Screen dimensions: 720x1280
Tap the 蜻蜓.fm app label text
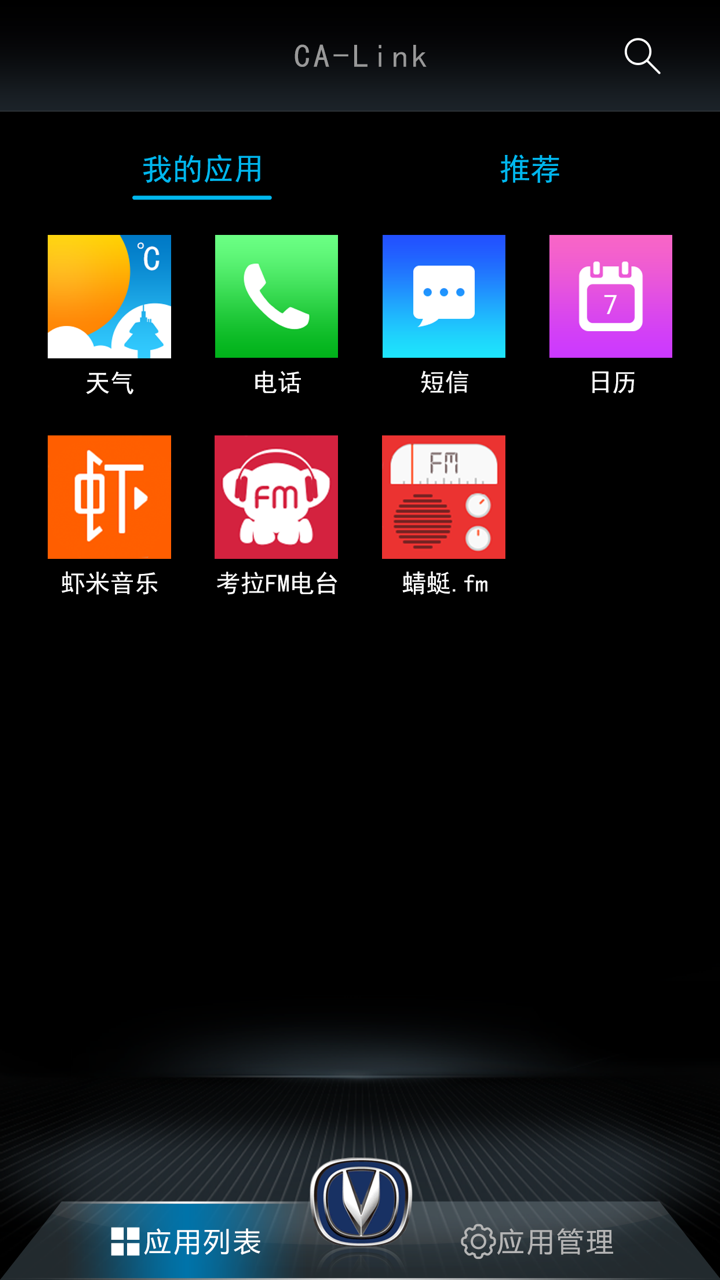[x=443, y=583]
